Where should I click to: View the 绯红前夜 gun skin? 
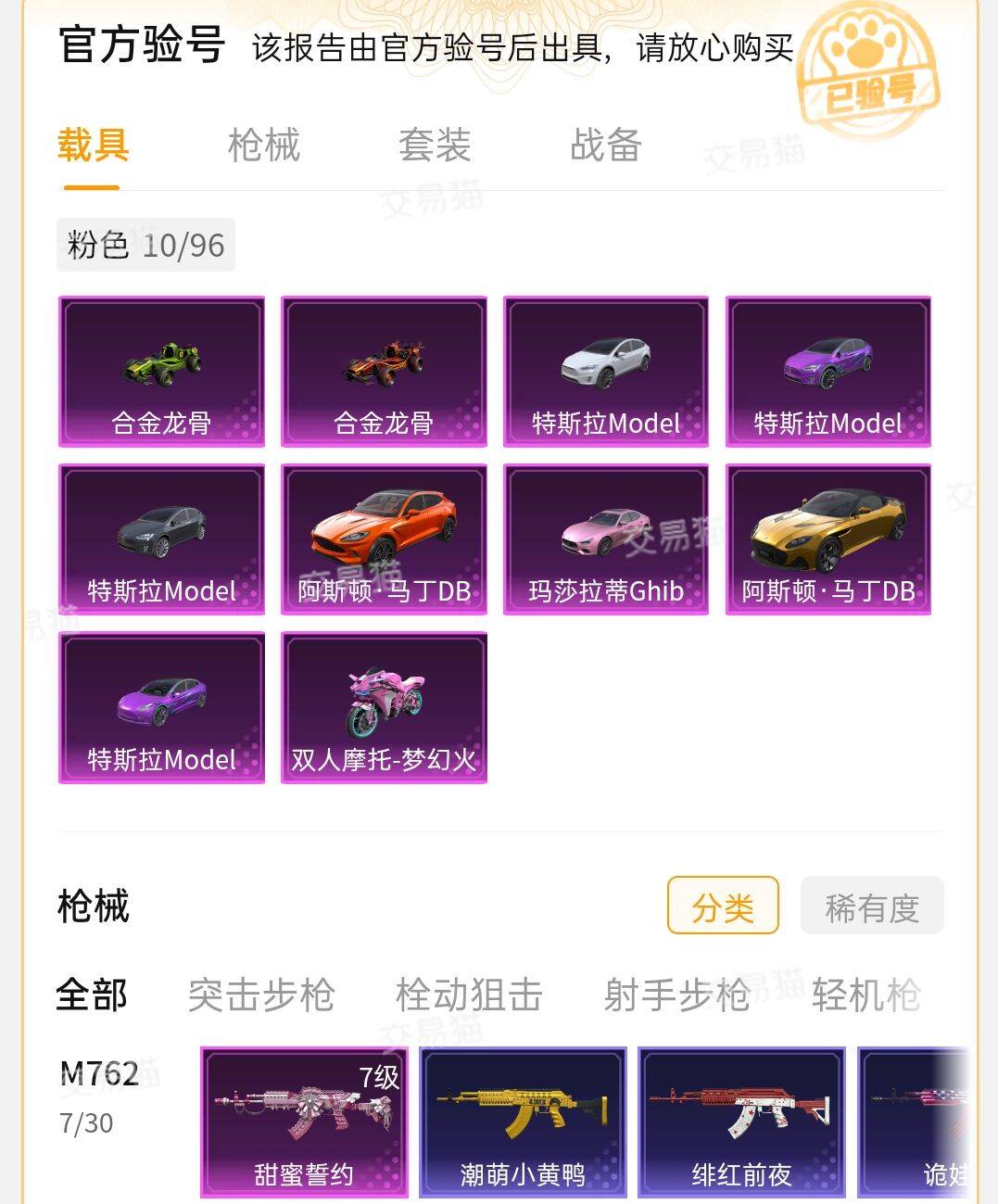[741, 1122]
